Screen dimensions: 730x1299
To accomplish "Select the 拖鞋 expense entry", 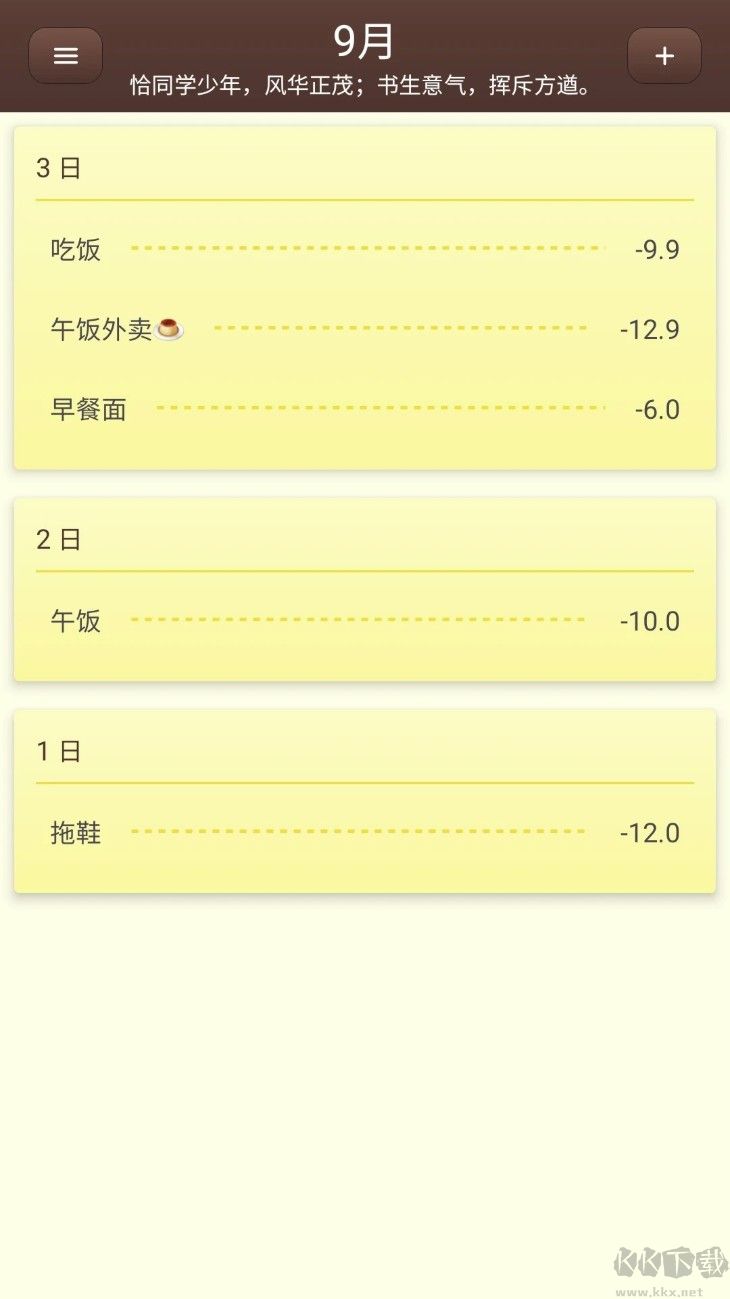I will [76, 832].
